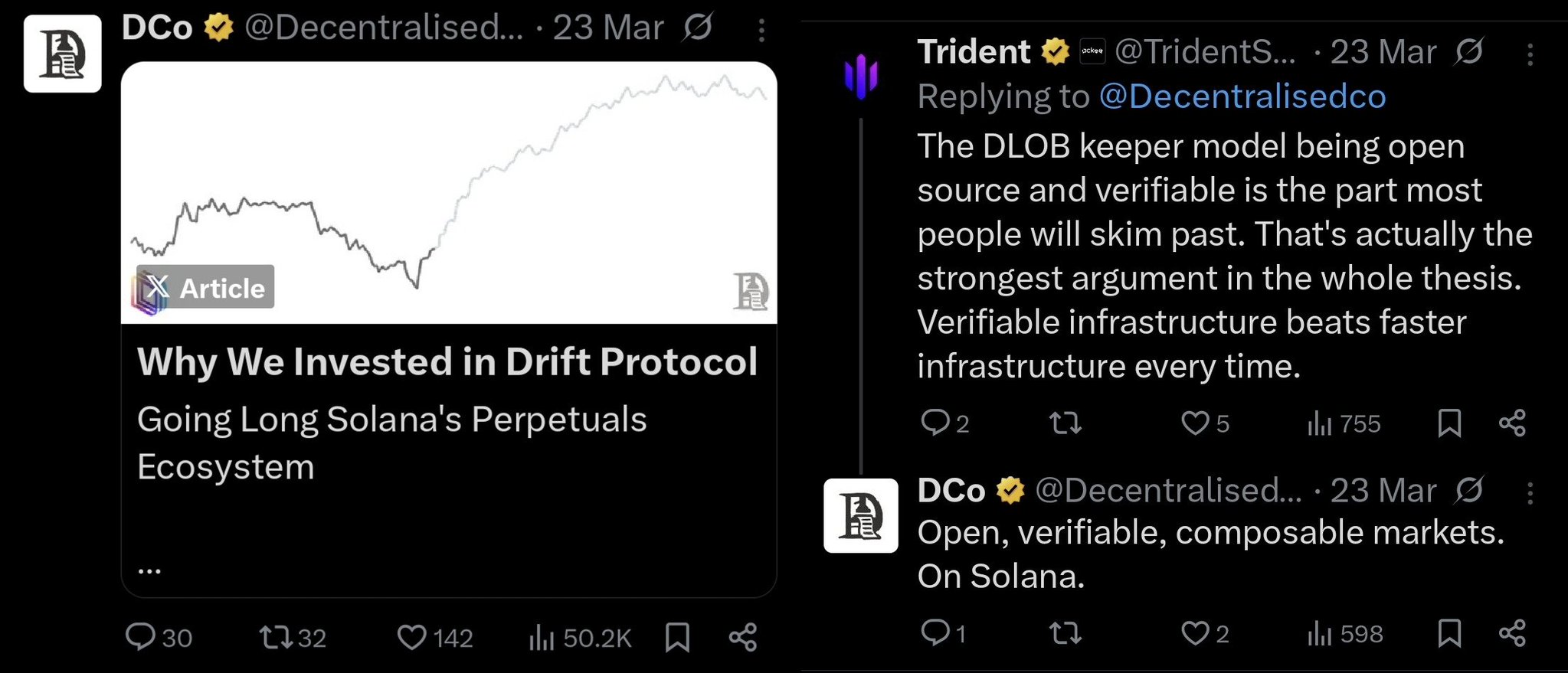Share DCo's 'On Solana' reply
This screenshot has height=673, width=1568.
tap(1512, 633)
